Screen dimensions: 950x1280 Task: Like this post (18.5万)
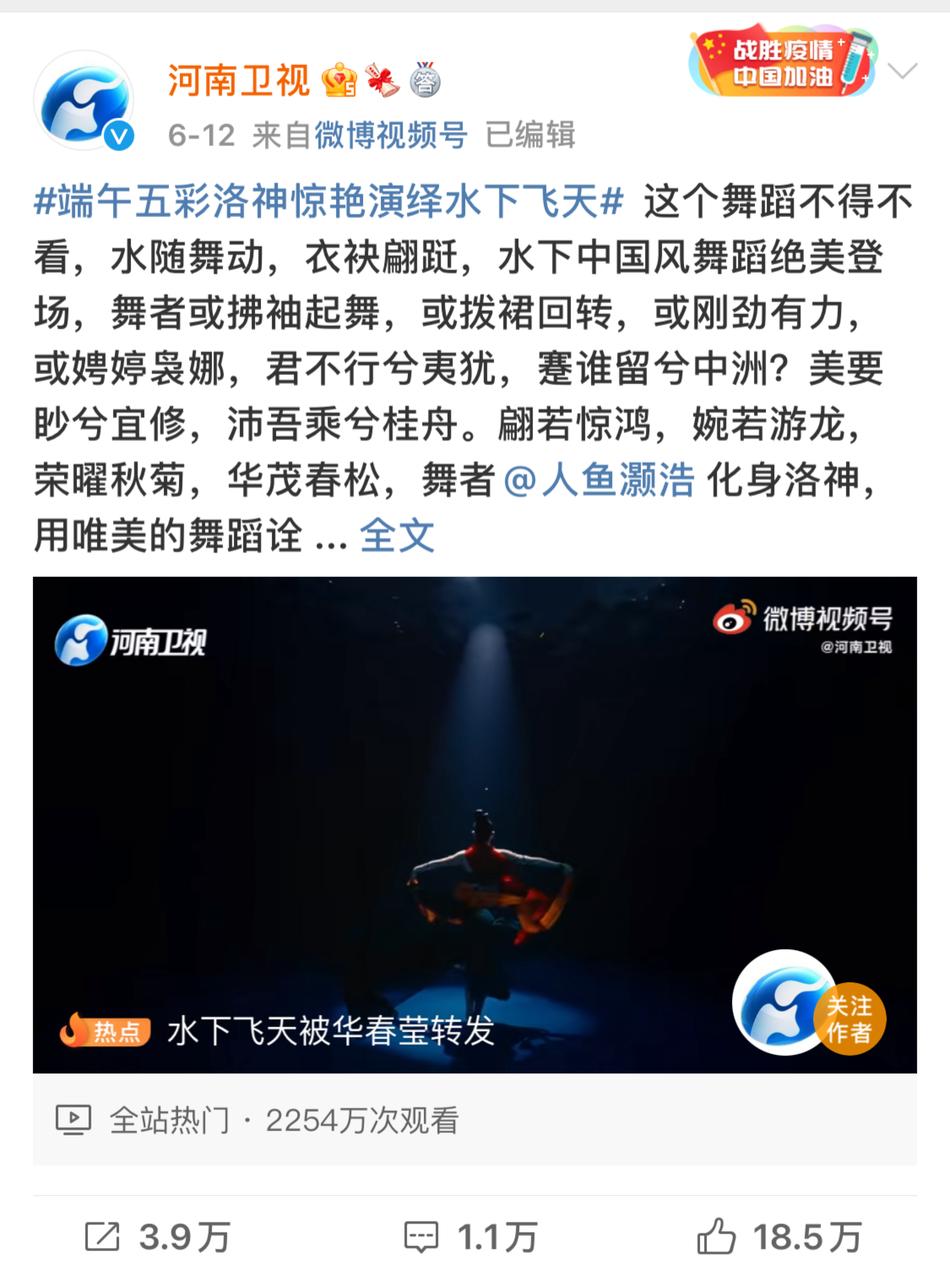780,1237
